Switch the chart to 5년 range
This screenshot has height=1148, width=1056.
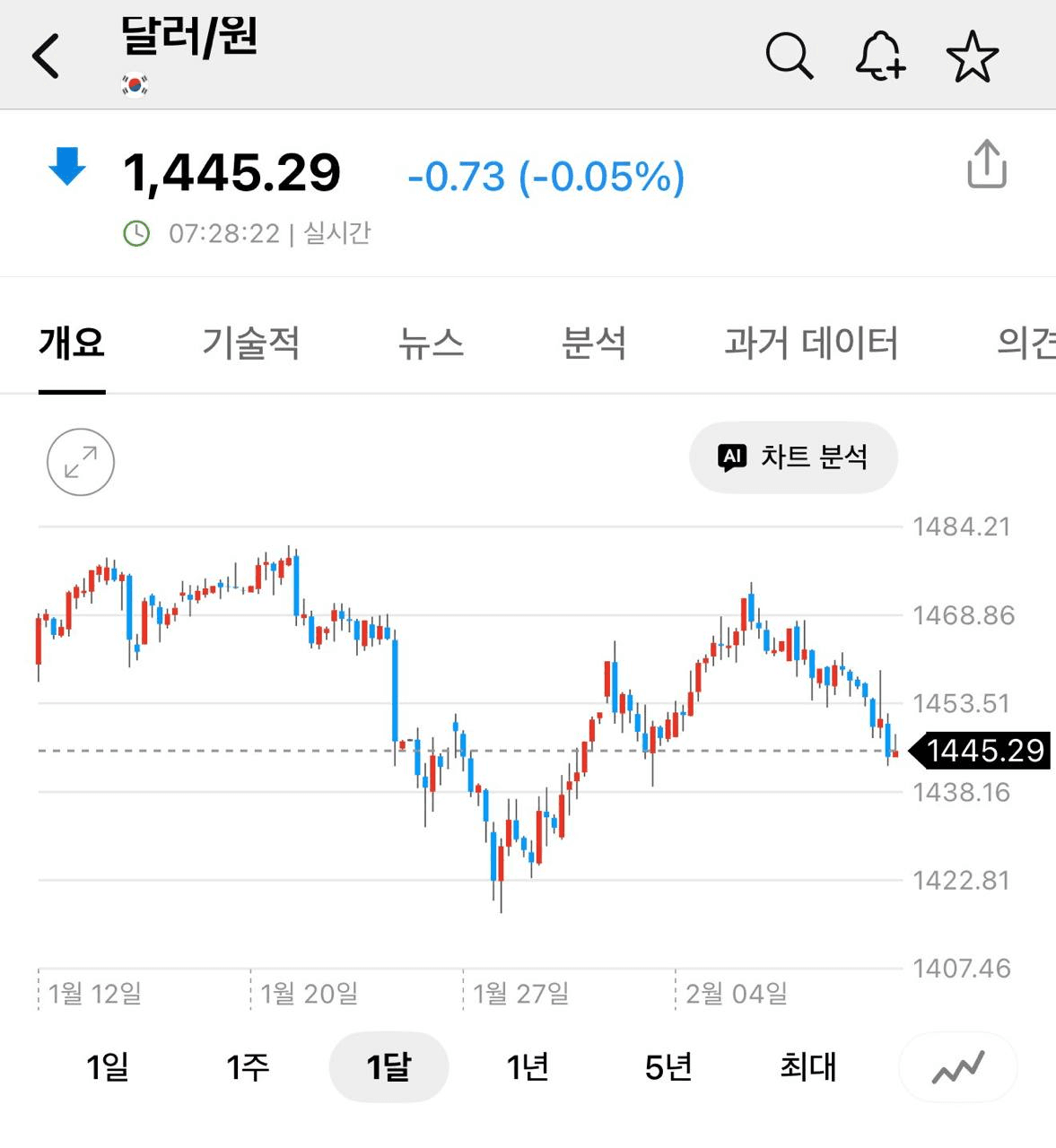click(x=668, y=1067)
